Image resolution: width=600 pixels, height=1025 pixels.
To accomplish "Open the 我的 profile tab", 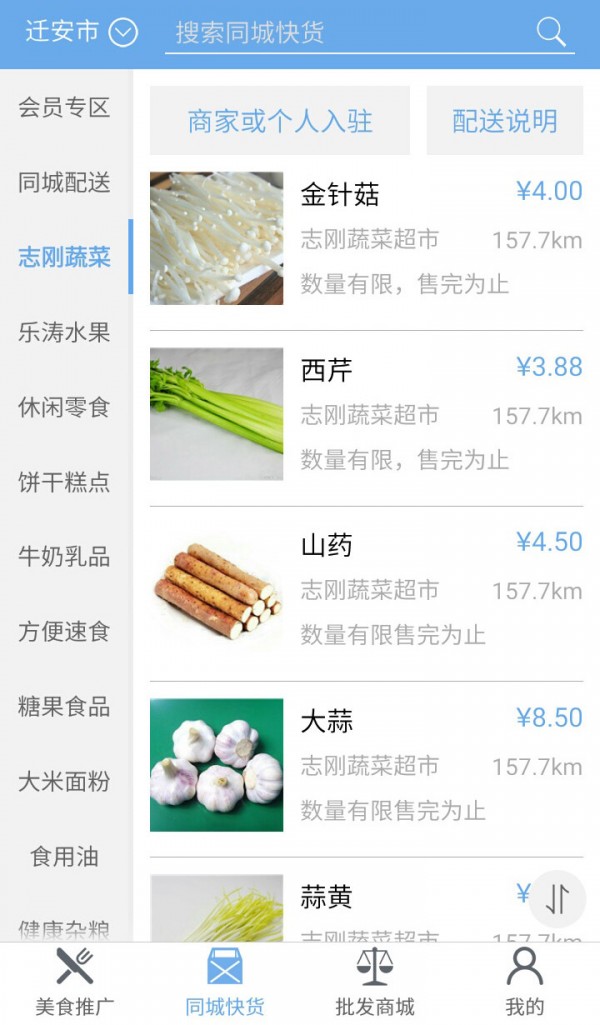I will [525, 982].
